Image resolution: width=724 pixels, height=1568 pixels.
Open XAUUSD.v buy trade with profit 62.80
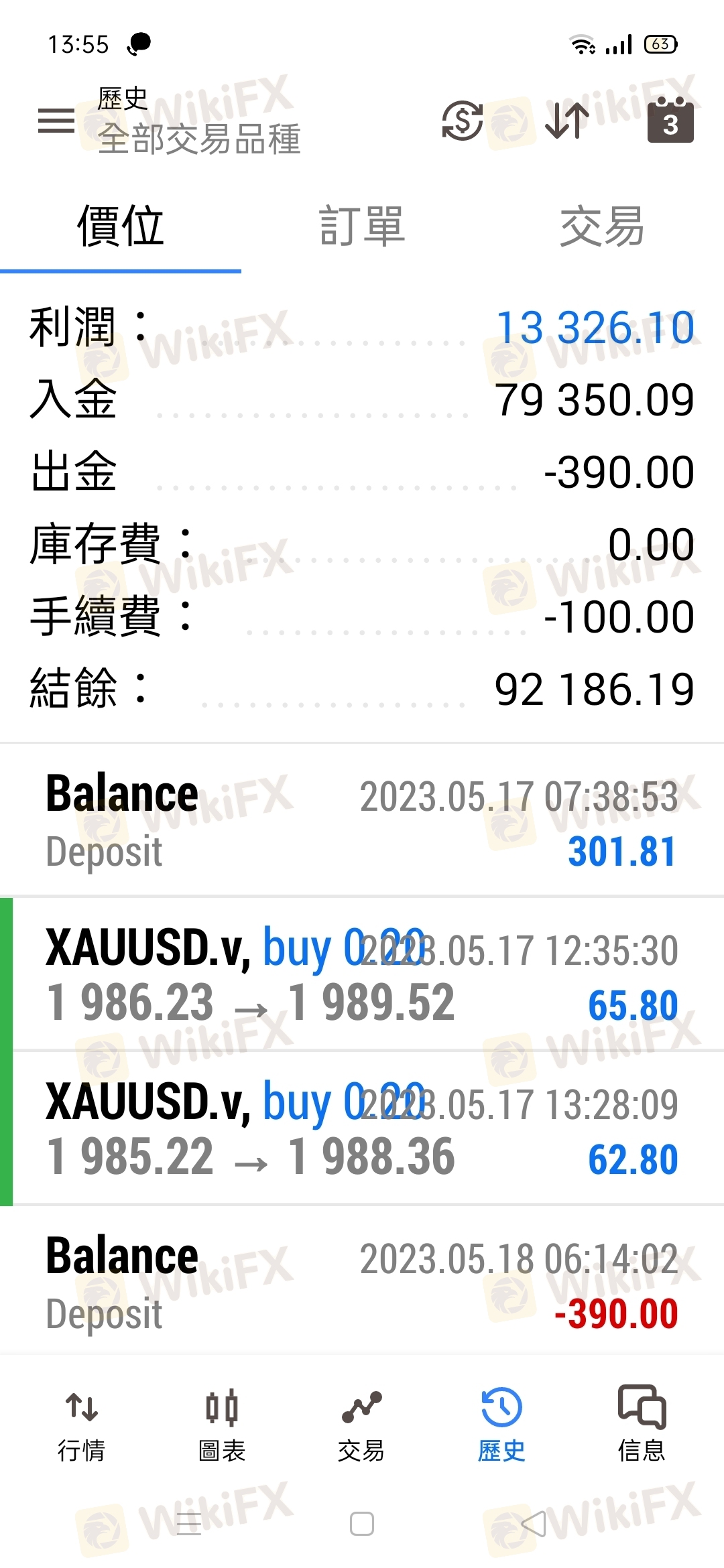tap(362, 1128)
